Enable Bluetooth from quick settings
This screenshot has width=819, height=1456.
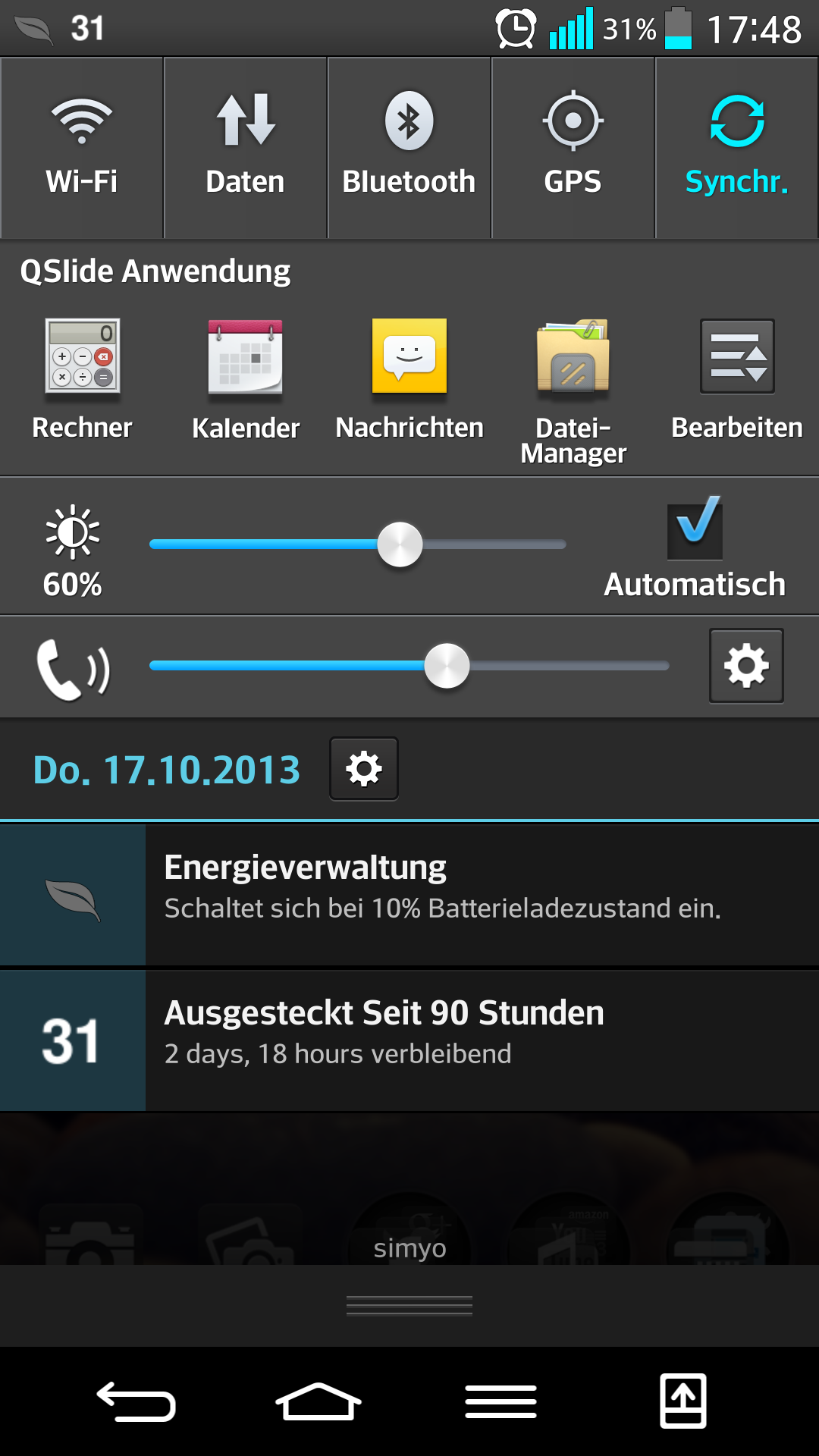[x=409, y=148]
